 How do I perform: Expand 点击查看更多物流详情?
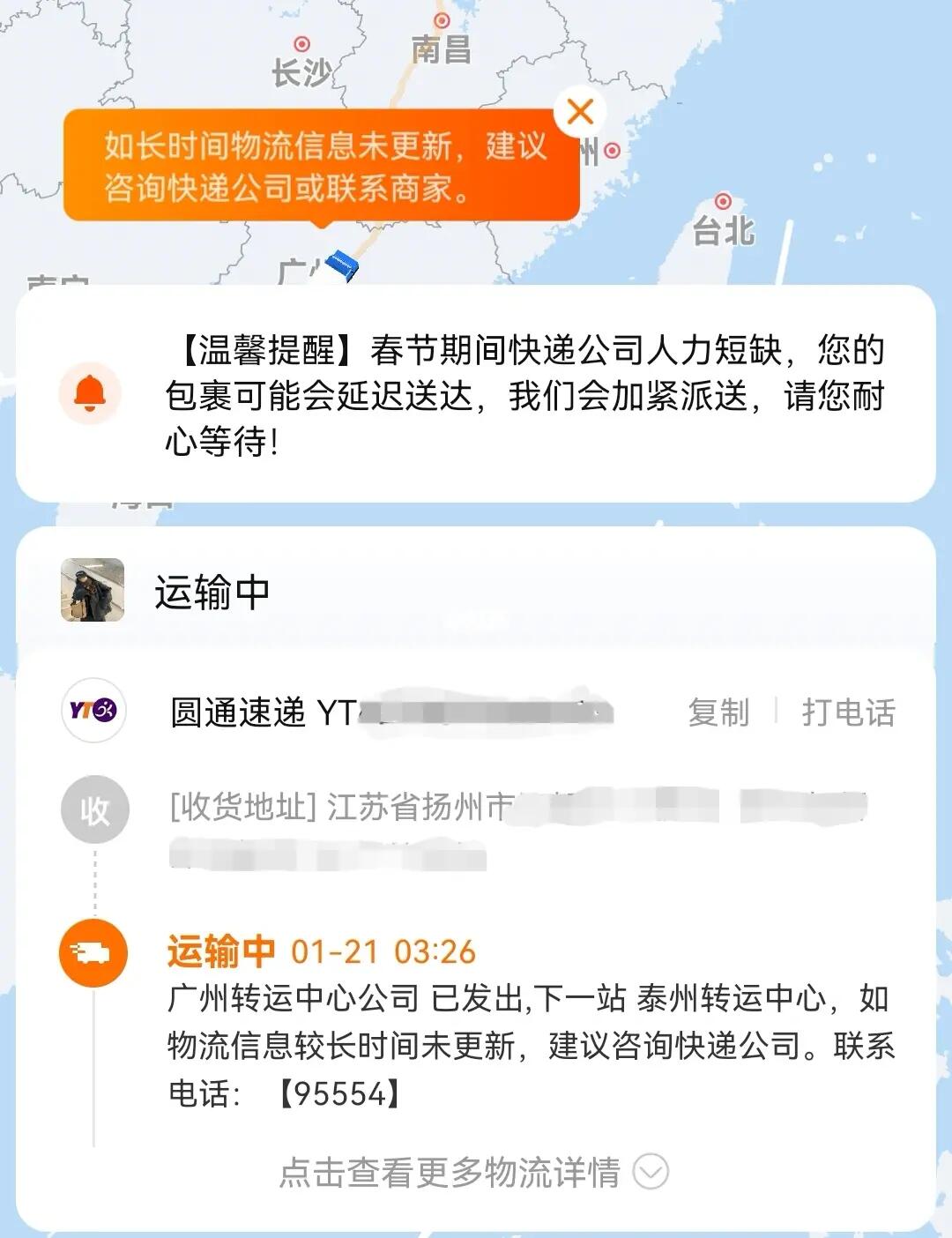click(x=473, y=1172)
